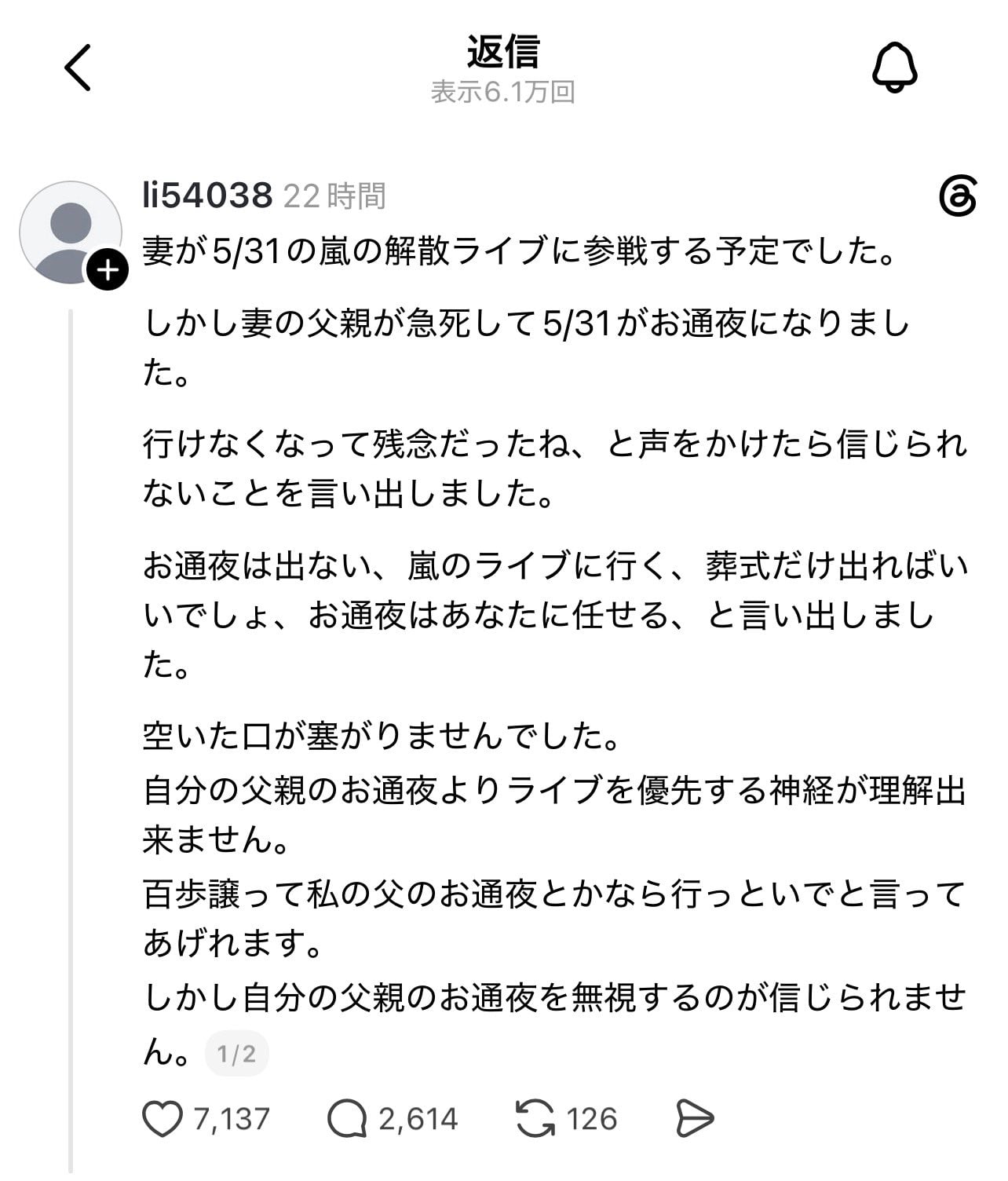Open the notifications bell icon
The image size is (1008, 1181).
pos(894,67)
